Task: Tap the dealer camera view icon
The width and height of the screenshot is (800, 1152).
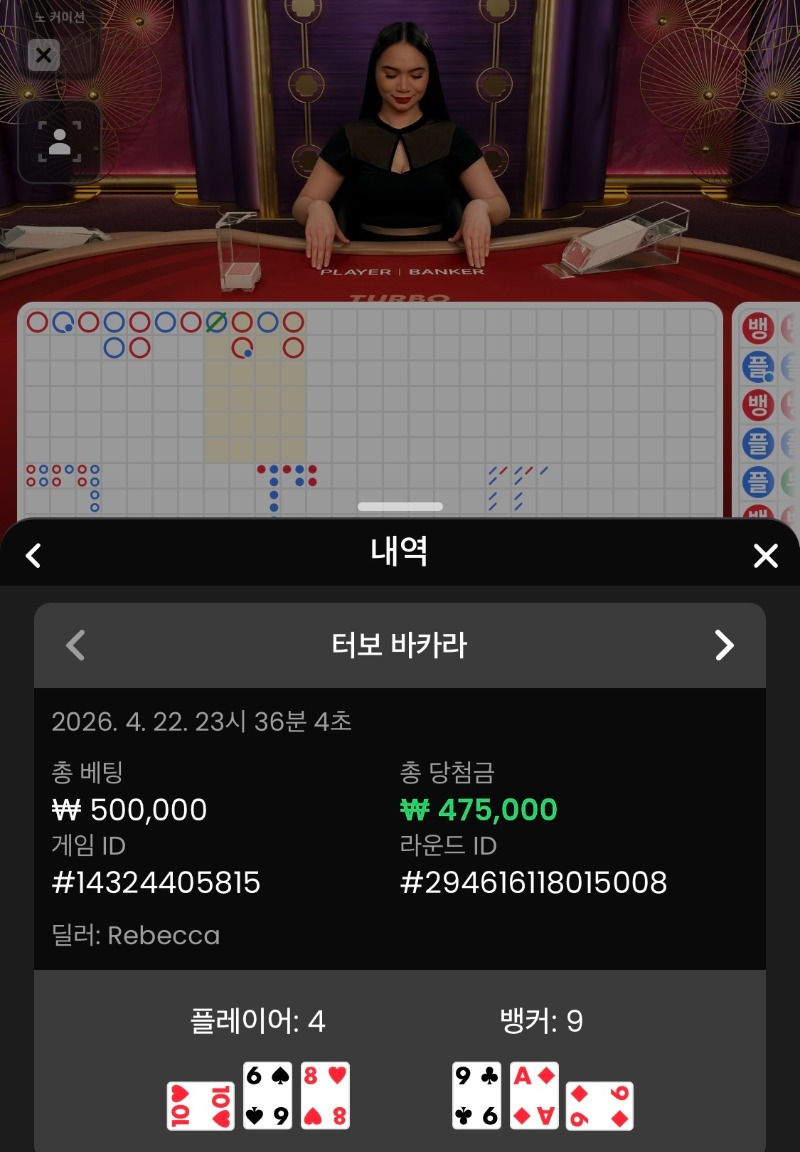Action: tap(60, 142)
